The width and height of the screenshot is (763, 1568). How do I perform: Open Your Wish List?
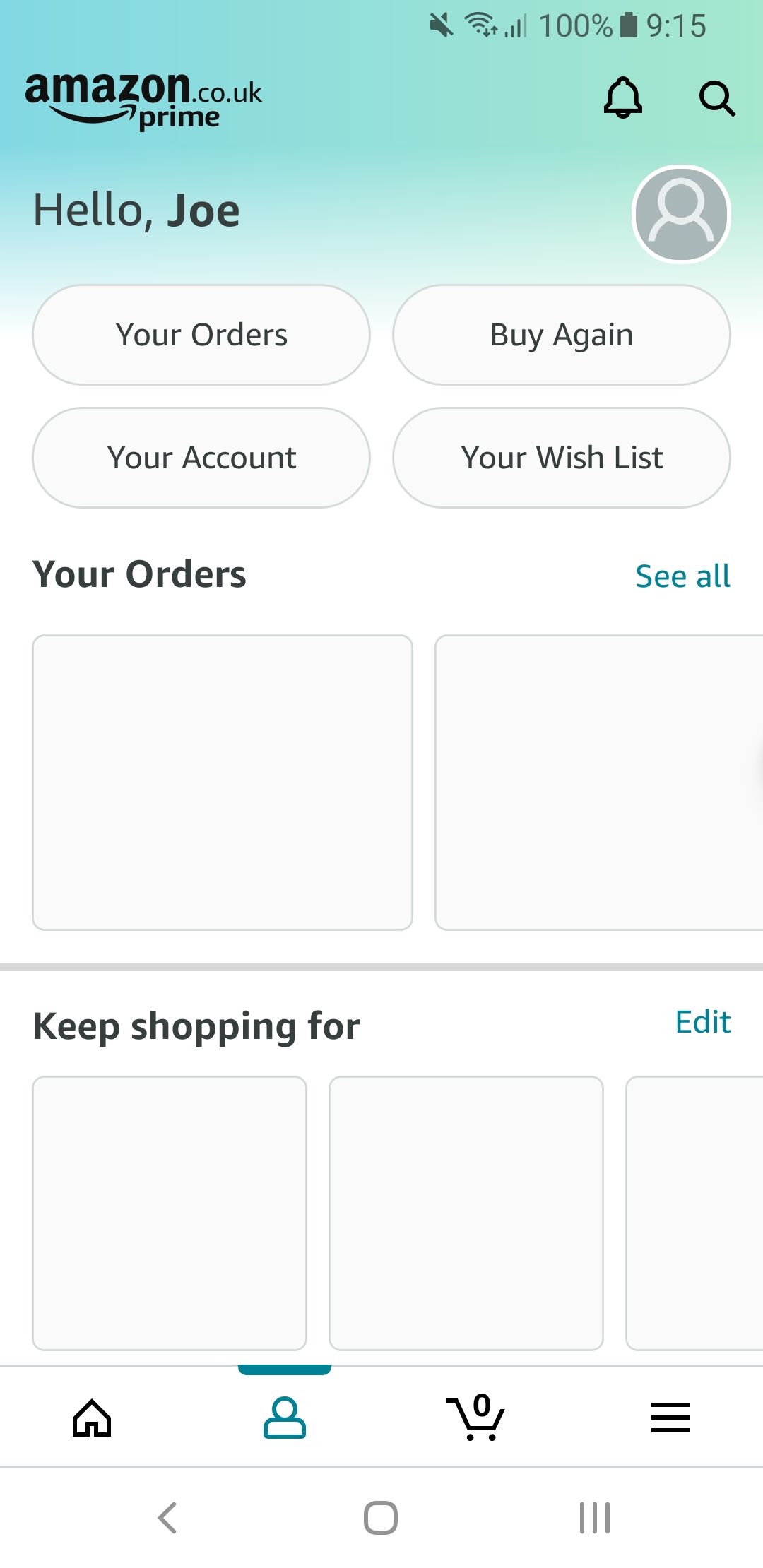point(562,457)
